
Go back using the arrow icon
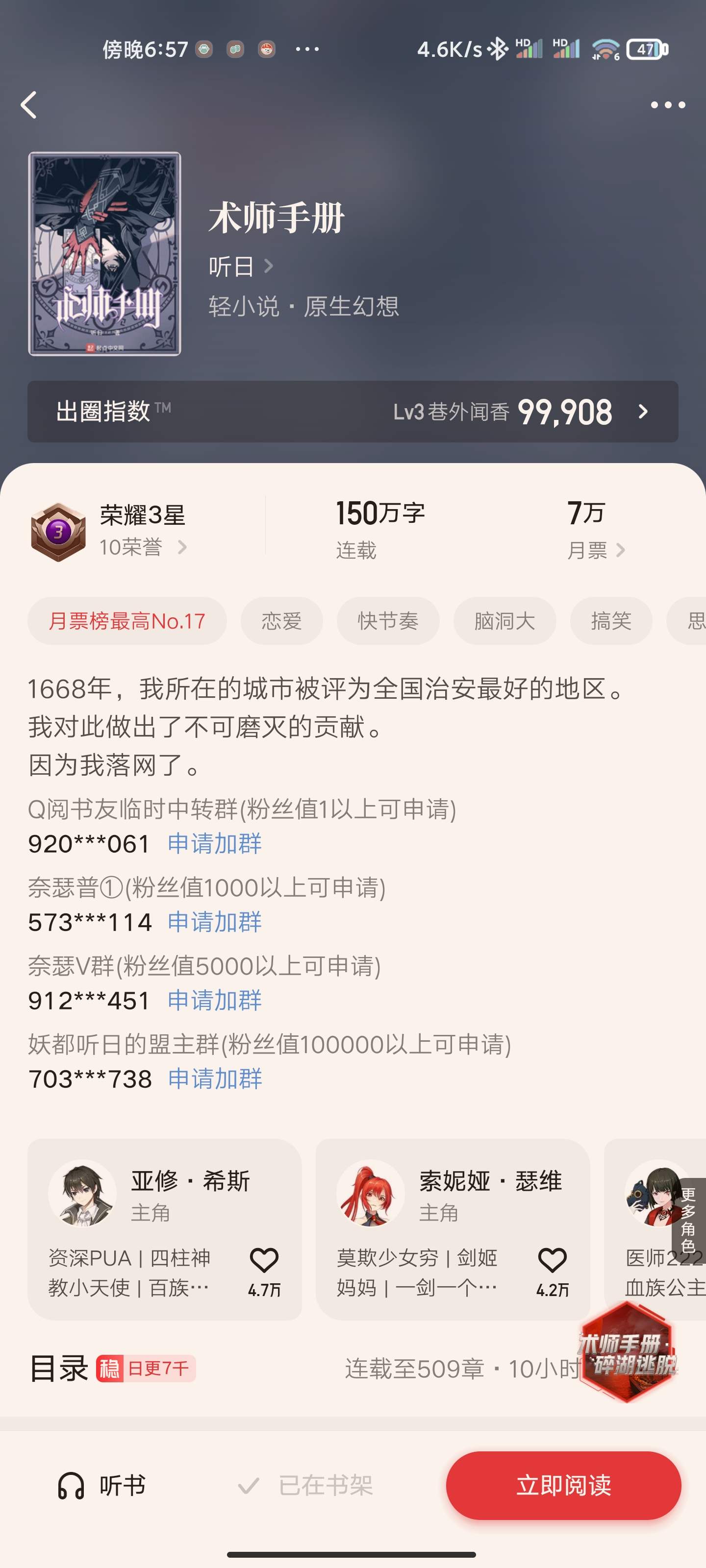[x=28, y=105]
